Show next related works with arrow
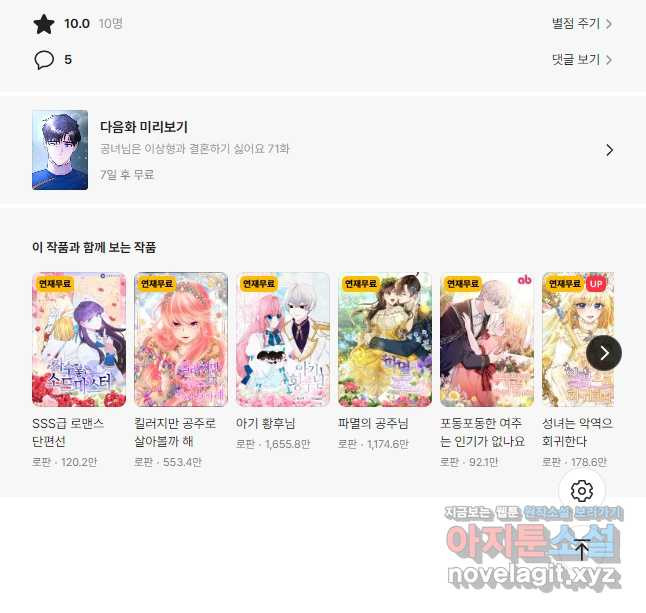 pos(604,352)
